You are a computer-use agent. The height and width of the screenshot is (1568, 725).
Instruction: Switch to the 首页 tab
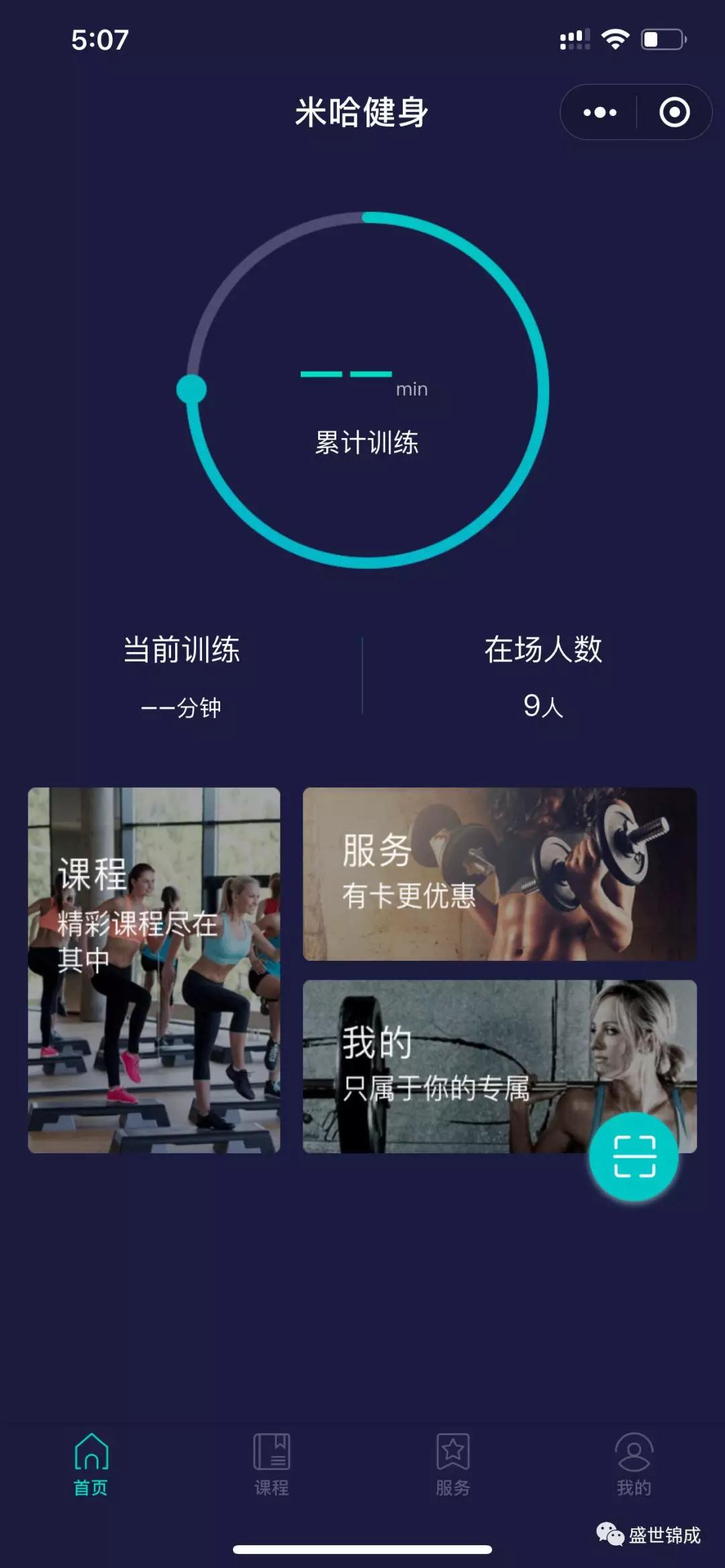(x=91, y=1464)
